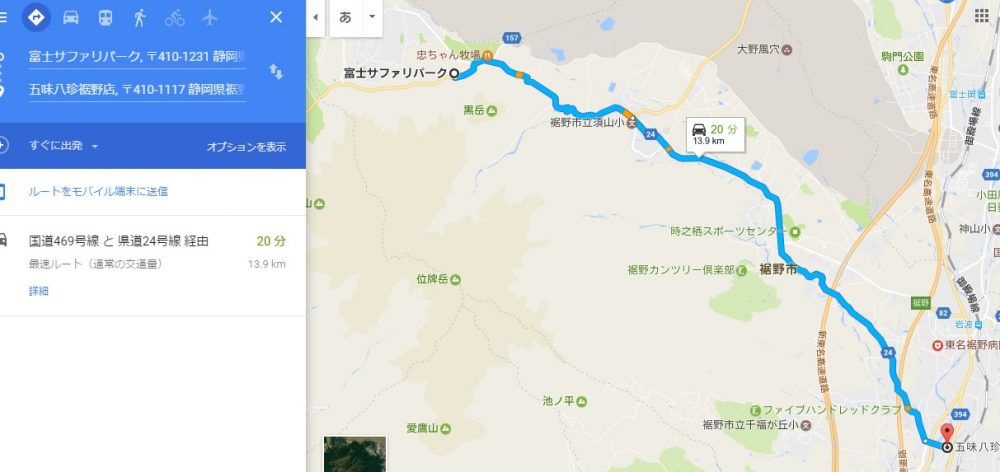Viewport: 1000px width, 472px height.
Task: Show route options with オプションを表示
Action: [246, 146]
